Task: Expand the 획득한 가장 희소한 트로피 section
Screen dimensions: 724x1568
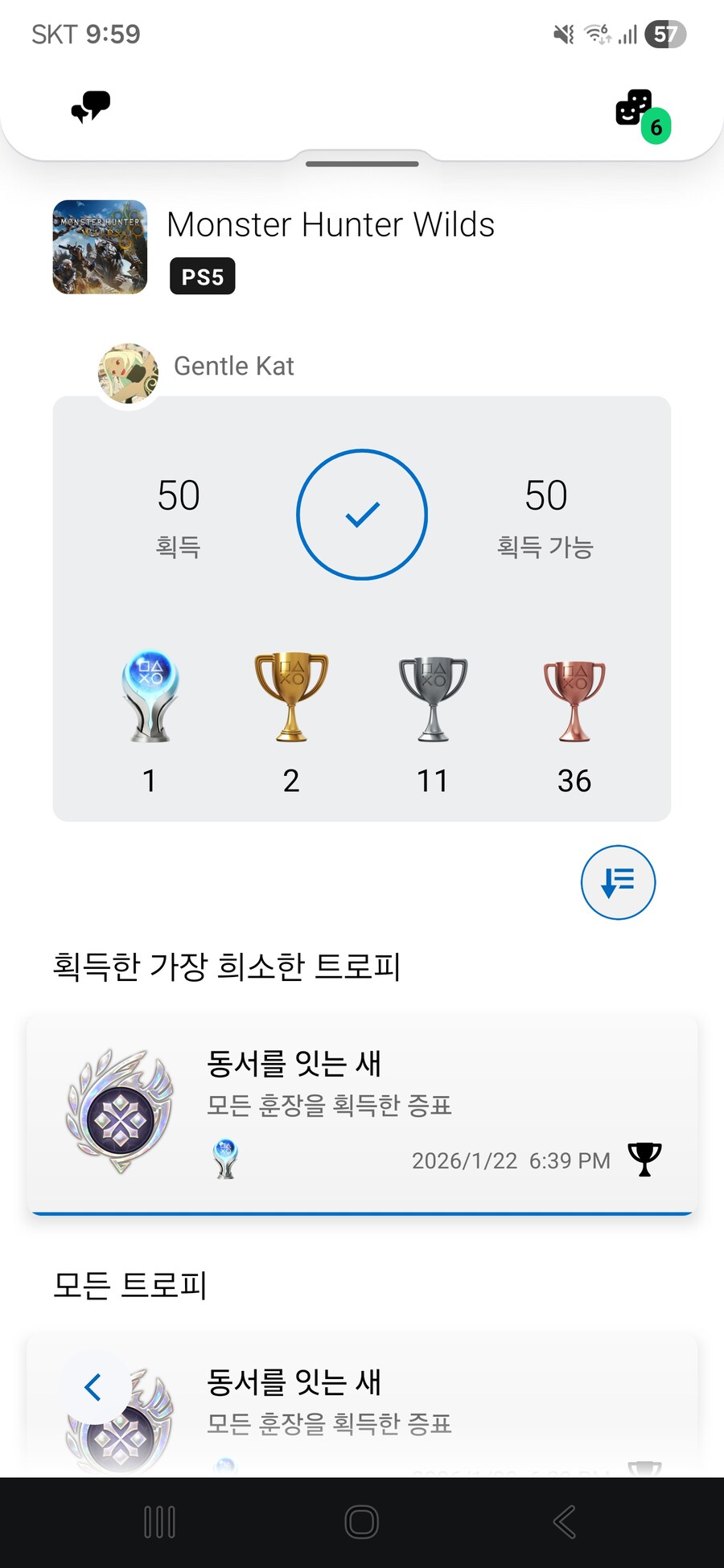Action: tap(228, 967)
